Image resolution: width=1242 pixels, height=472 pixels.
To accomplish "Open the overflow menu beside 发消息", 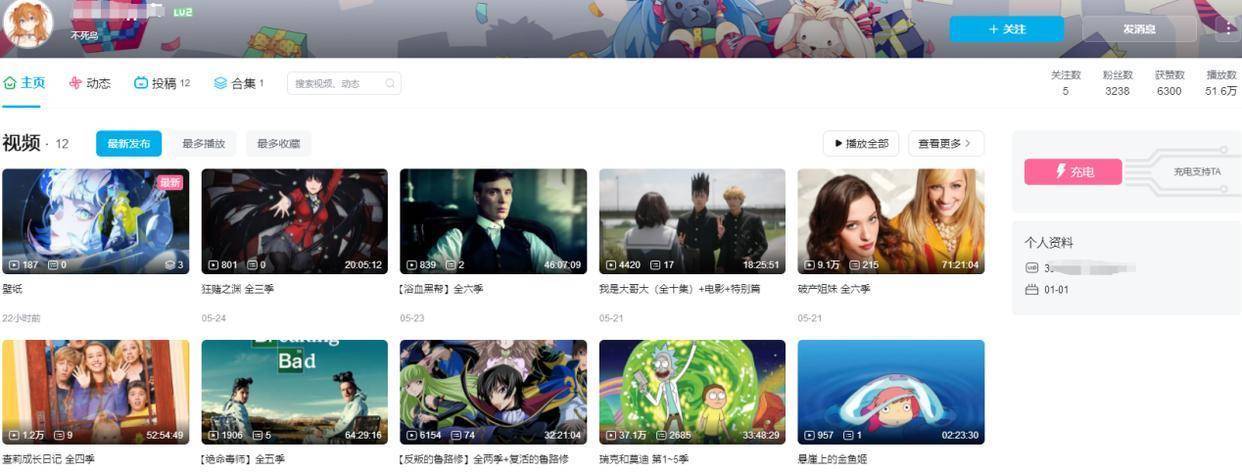I will pyautogui.click(x=1229, y=29).
